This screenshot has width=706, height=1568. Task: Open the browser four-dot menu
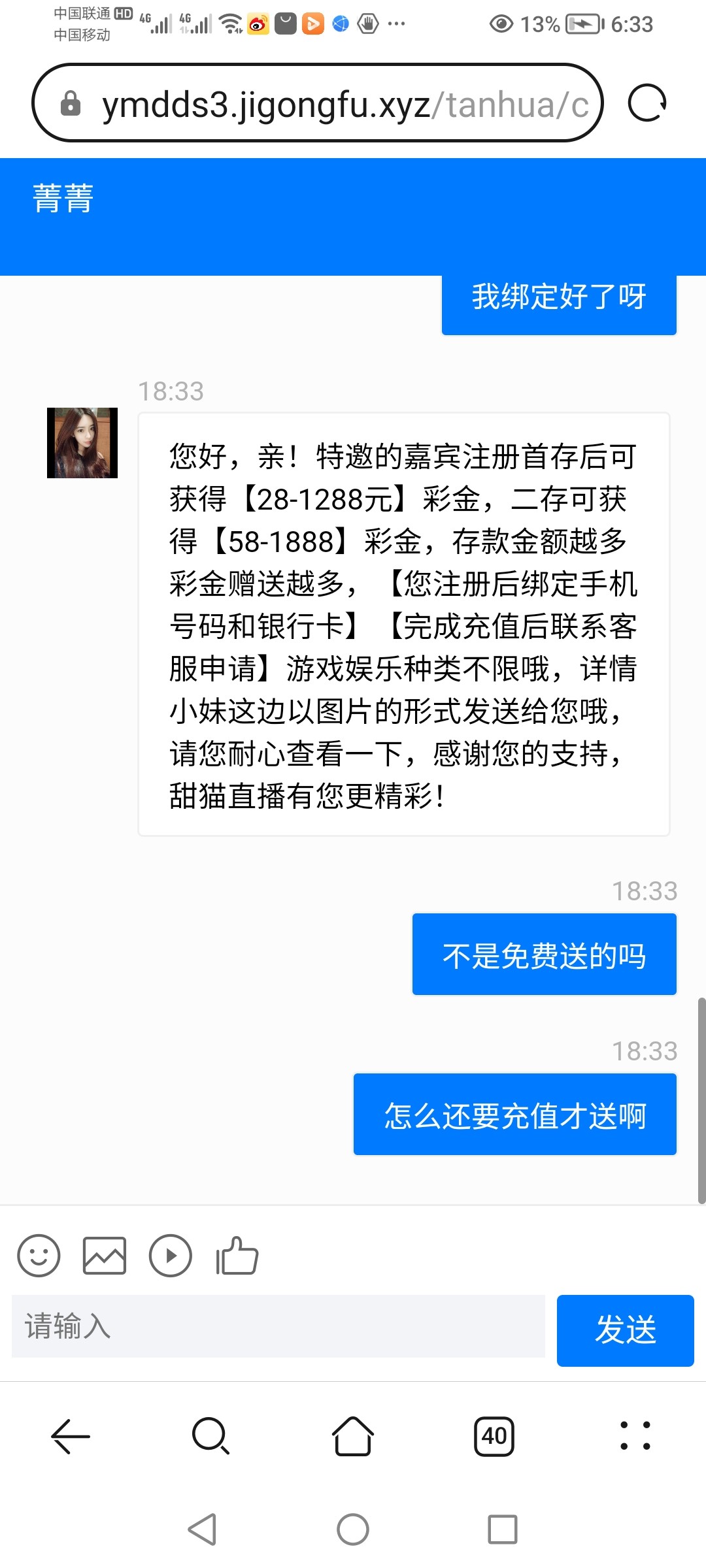tap(635, 1436)
